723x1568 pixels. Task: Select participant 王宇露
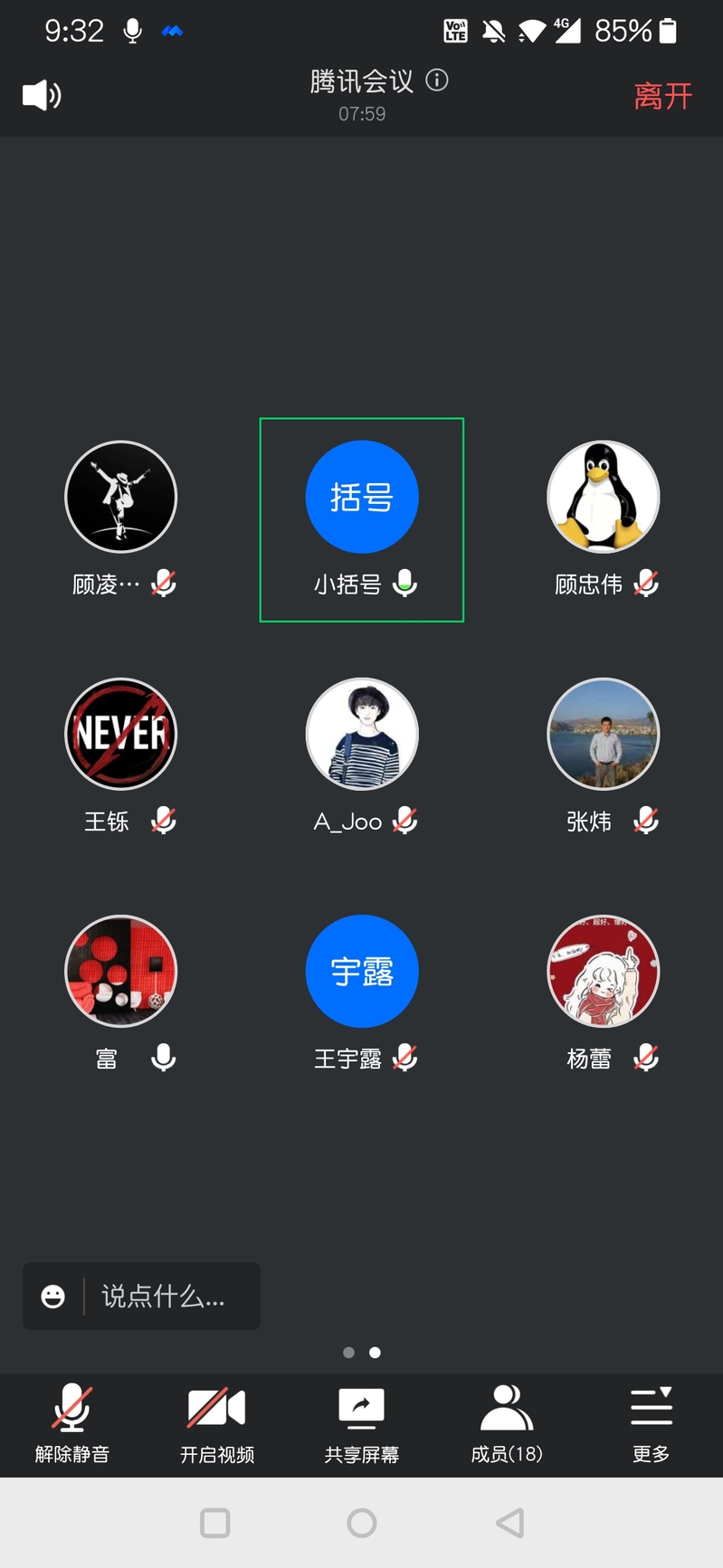(362, 972)
